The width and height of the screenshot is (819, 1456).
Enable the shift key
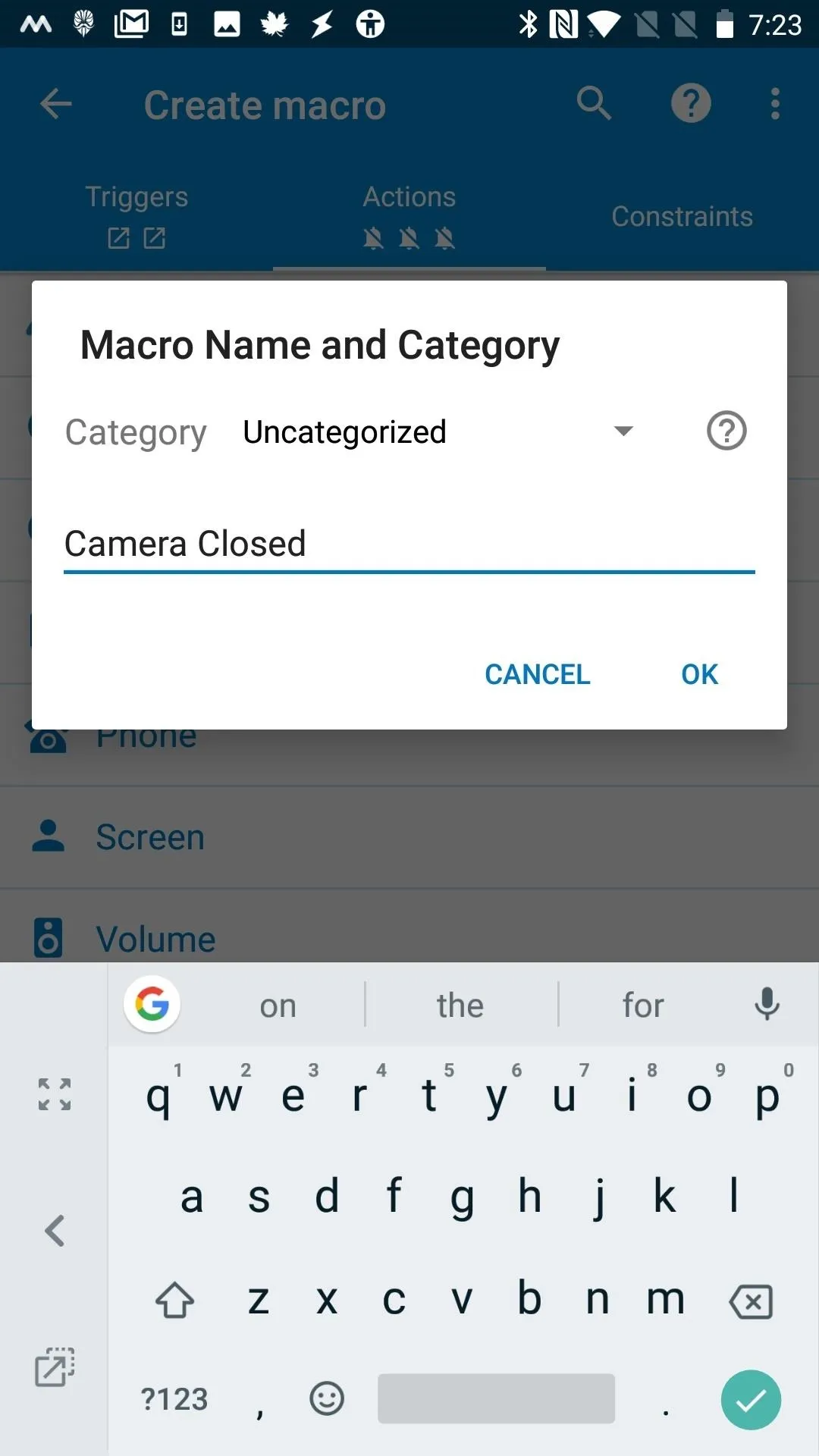tap(175, 1300)
